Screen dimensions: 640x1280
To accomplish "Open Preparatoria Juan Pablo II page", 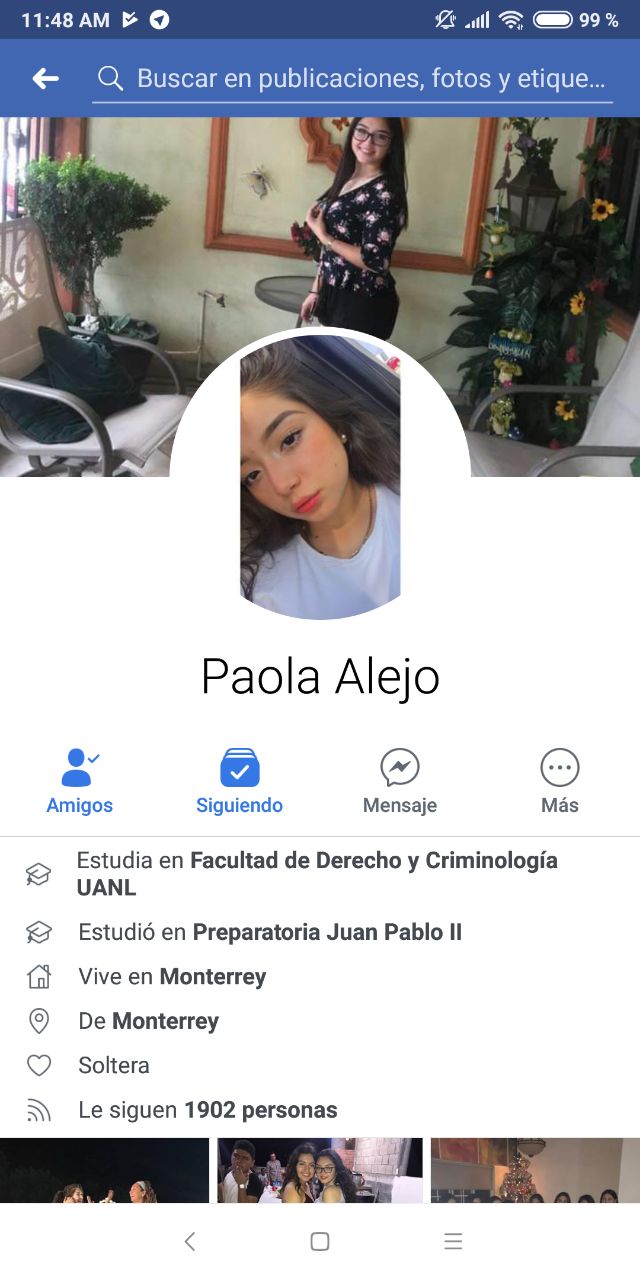I will pyautogui.click(x=327, y=932).
